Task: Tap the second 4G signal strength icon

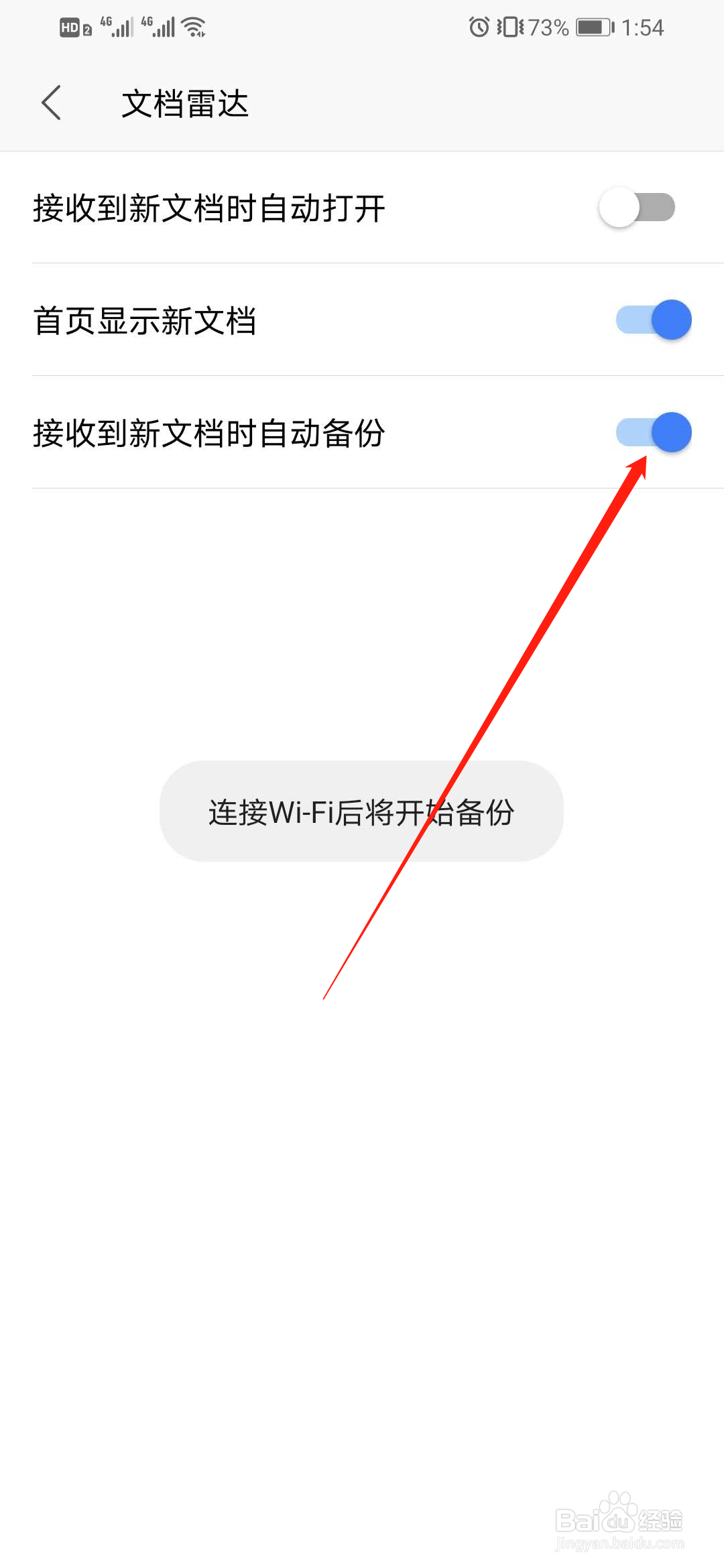Action: click(160, 27)
